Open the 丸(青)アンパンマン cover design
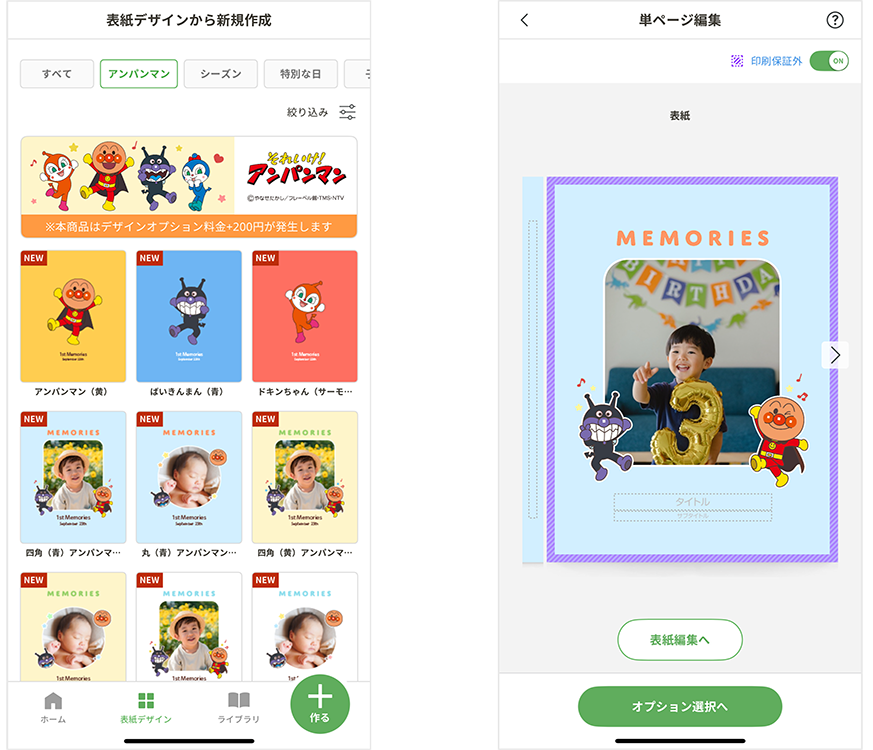This screenshot has height=750, width=873. coord(189,477)
